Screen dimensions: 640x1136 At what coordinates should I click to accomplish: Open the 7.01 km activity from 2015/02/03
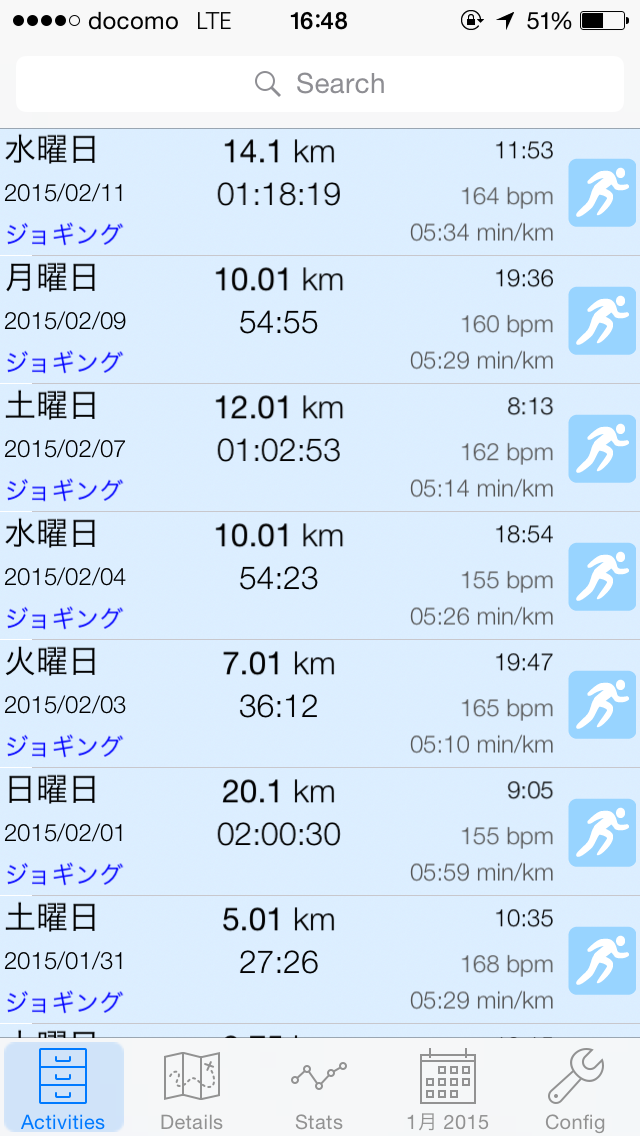[320, 704]
